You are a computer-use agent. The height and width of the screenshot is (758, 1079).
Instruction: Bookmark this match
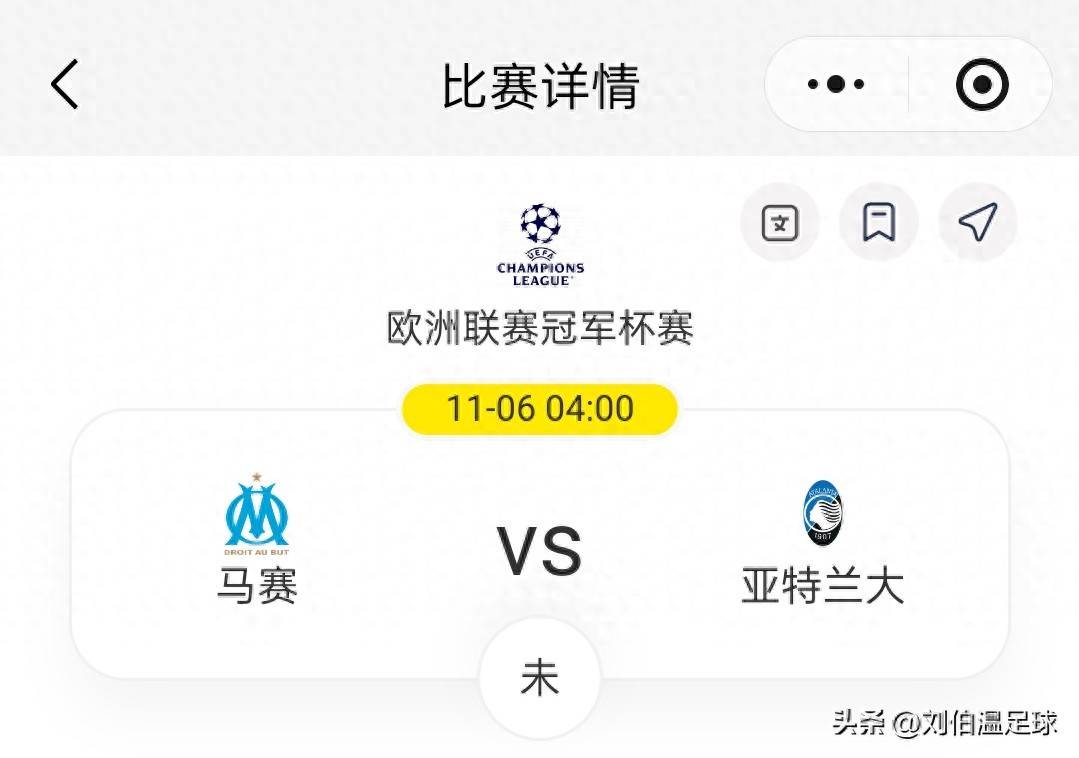coord(879,222)
